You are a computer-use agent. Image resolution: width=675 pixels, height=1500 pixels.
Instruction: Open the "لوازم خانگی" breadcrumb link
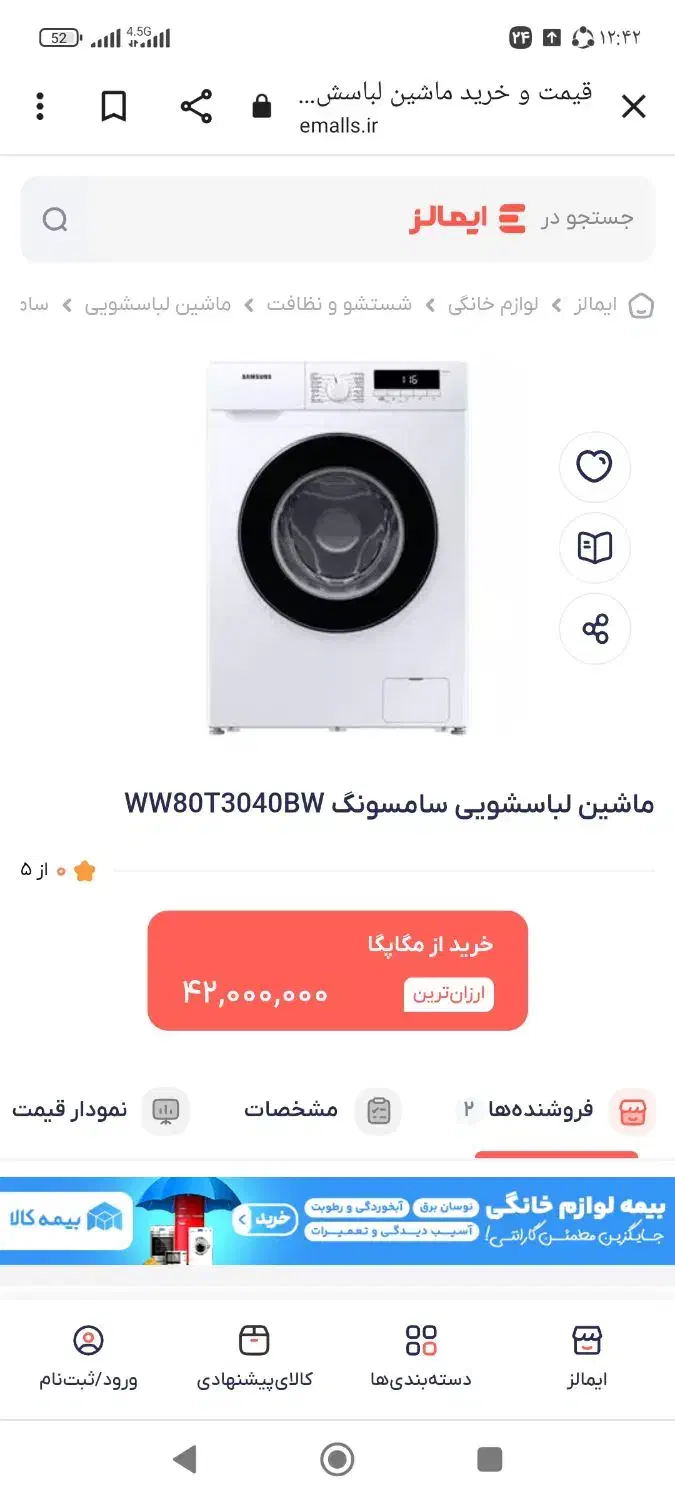pos(493,305)
